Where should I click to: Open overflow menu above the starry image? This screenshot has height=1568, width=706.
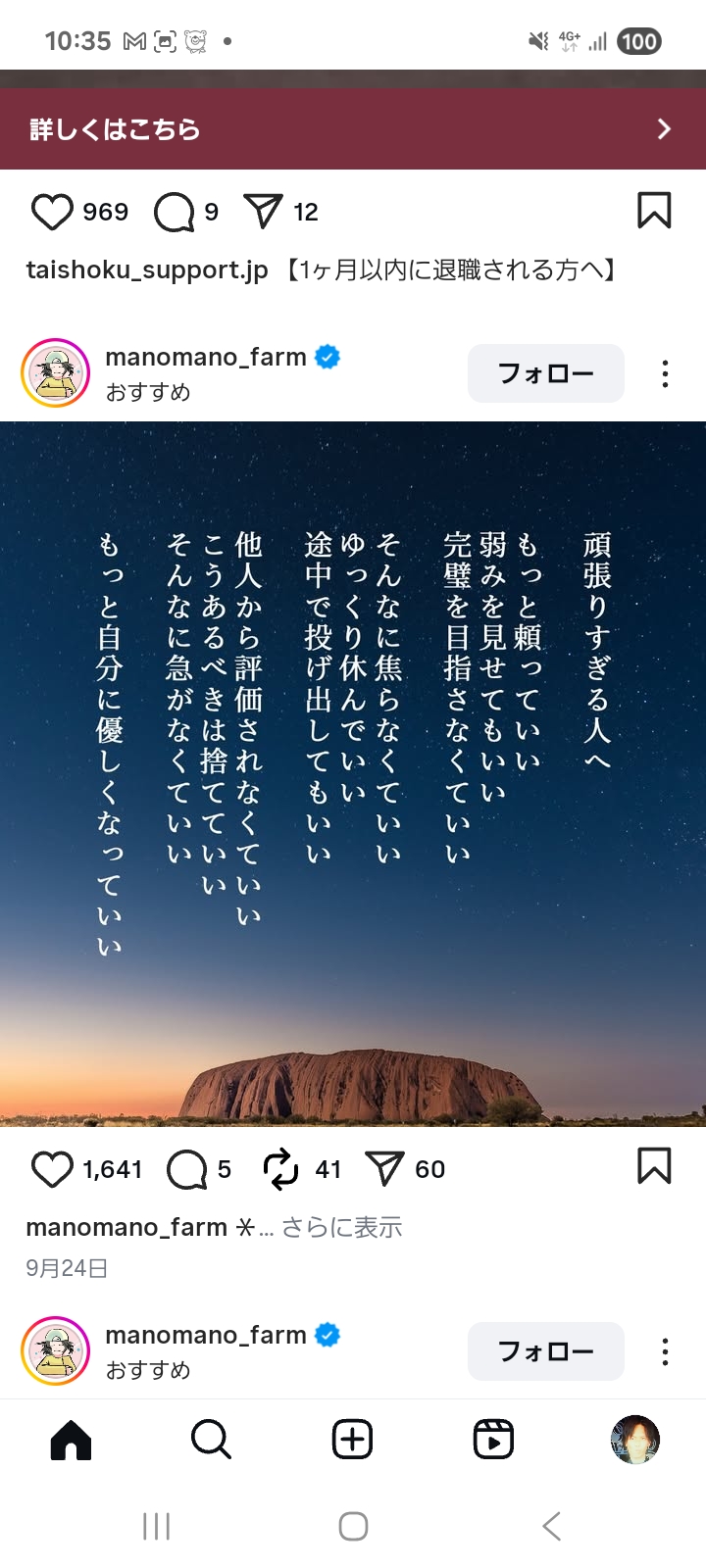click(x=665, y=373)
